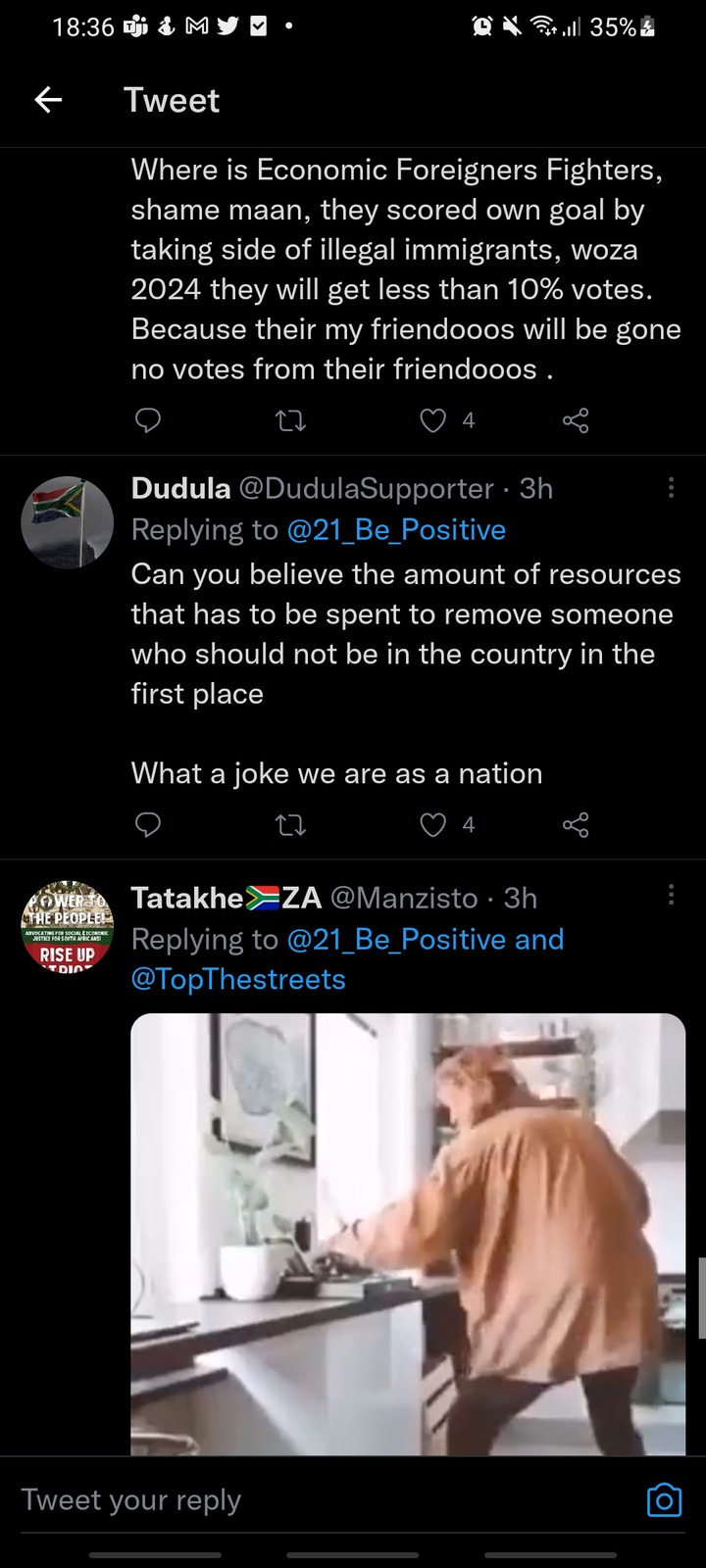Retweet Dudula's tweet

click(290, 826)
